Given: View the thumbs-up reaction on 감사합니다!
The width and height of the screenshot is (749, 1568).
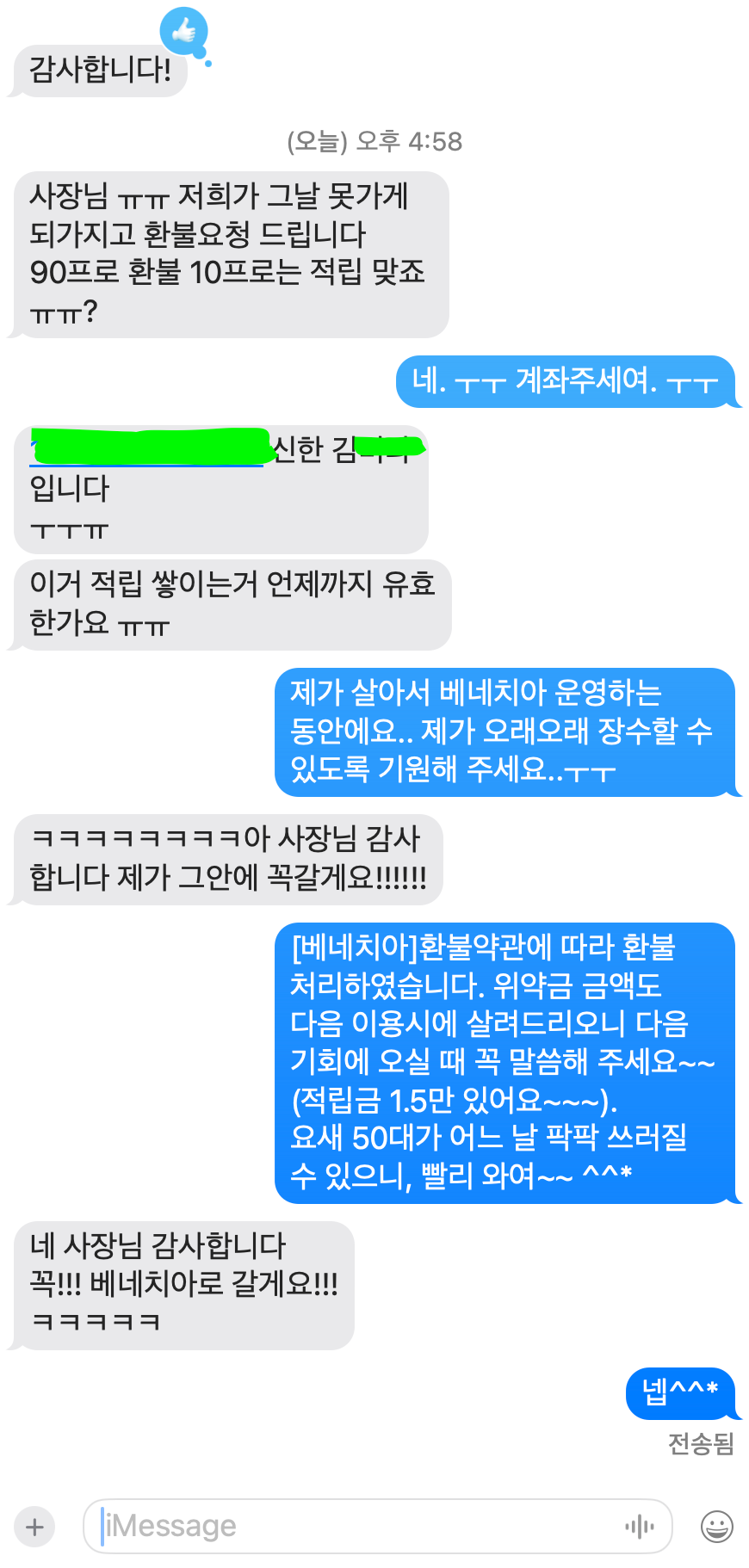Looking at the screenshot, I should (184, 32).
